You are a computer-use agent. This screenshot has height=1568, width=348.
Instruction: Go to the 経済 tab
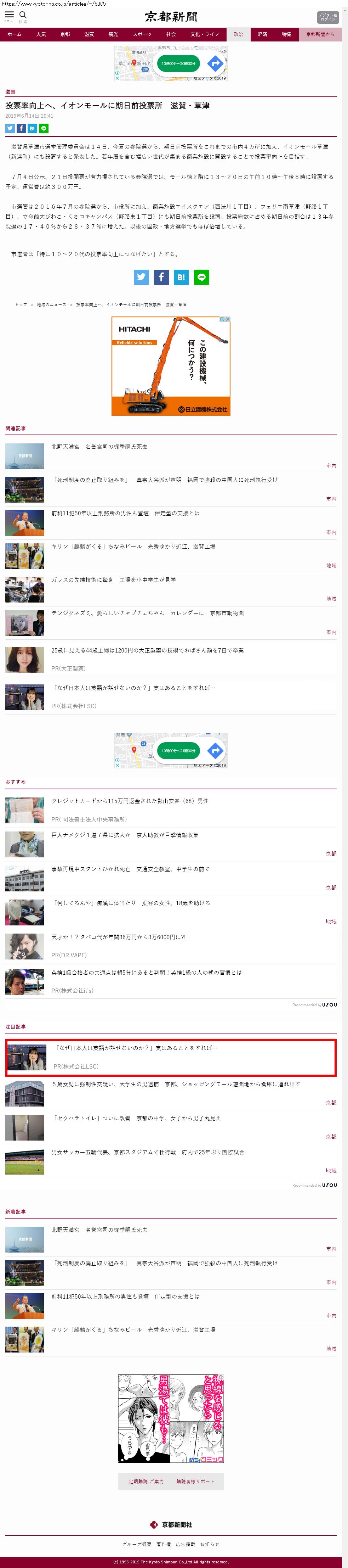point(262,34)
